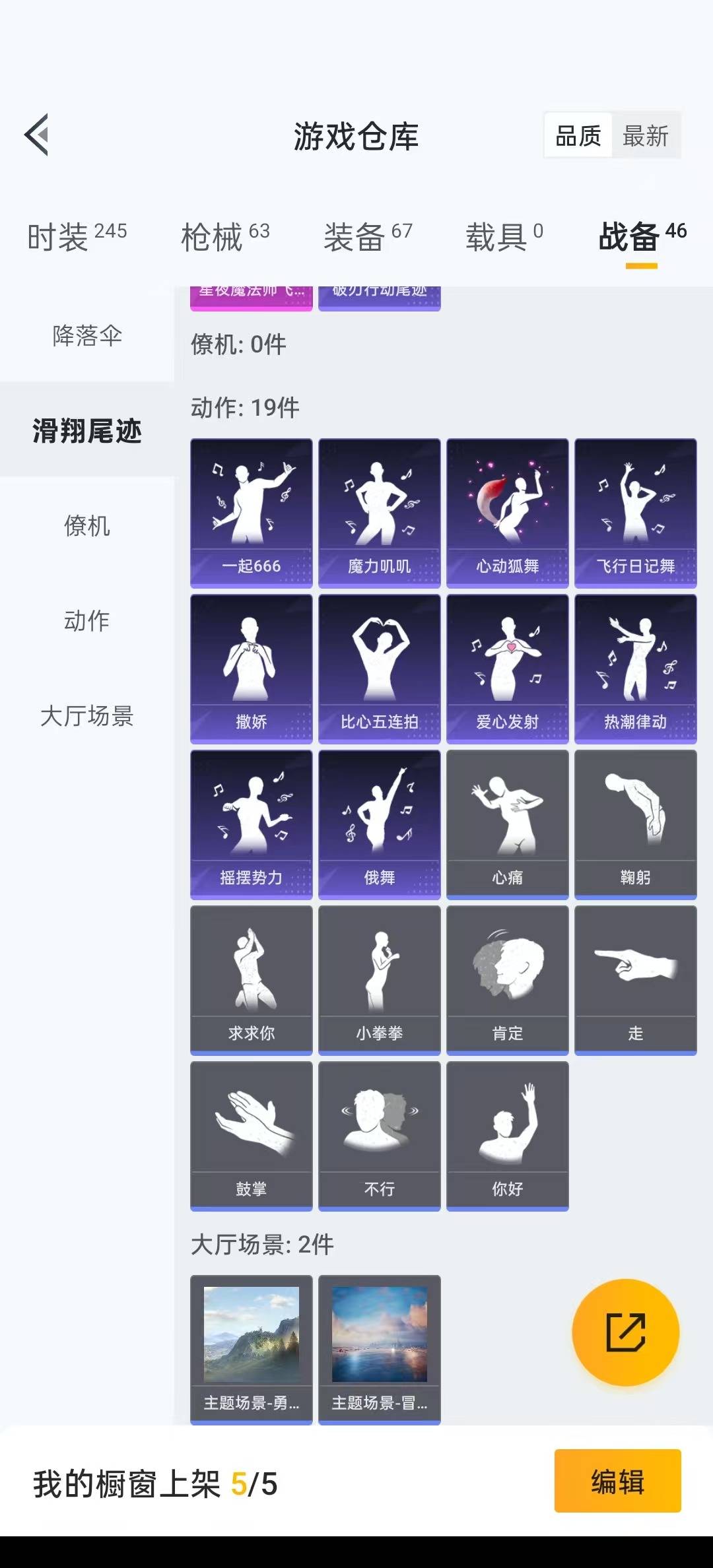Switch to the 枪械 tab
The image size is (713, 1568).
(225, 236)
